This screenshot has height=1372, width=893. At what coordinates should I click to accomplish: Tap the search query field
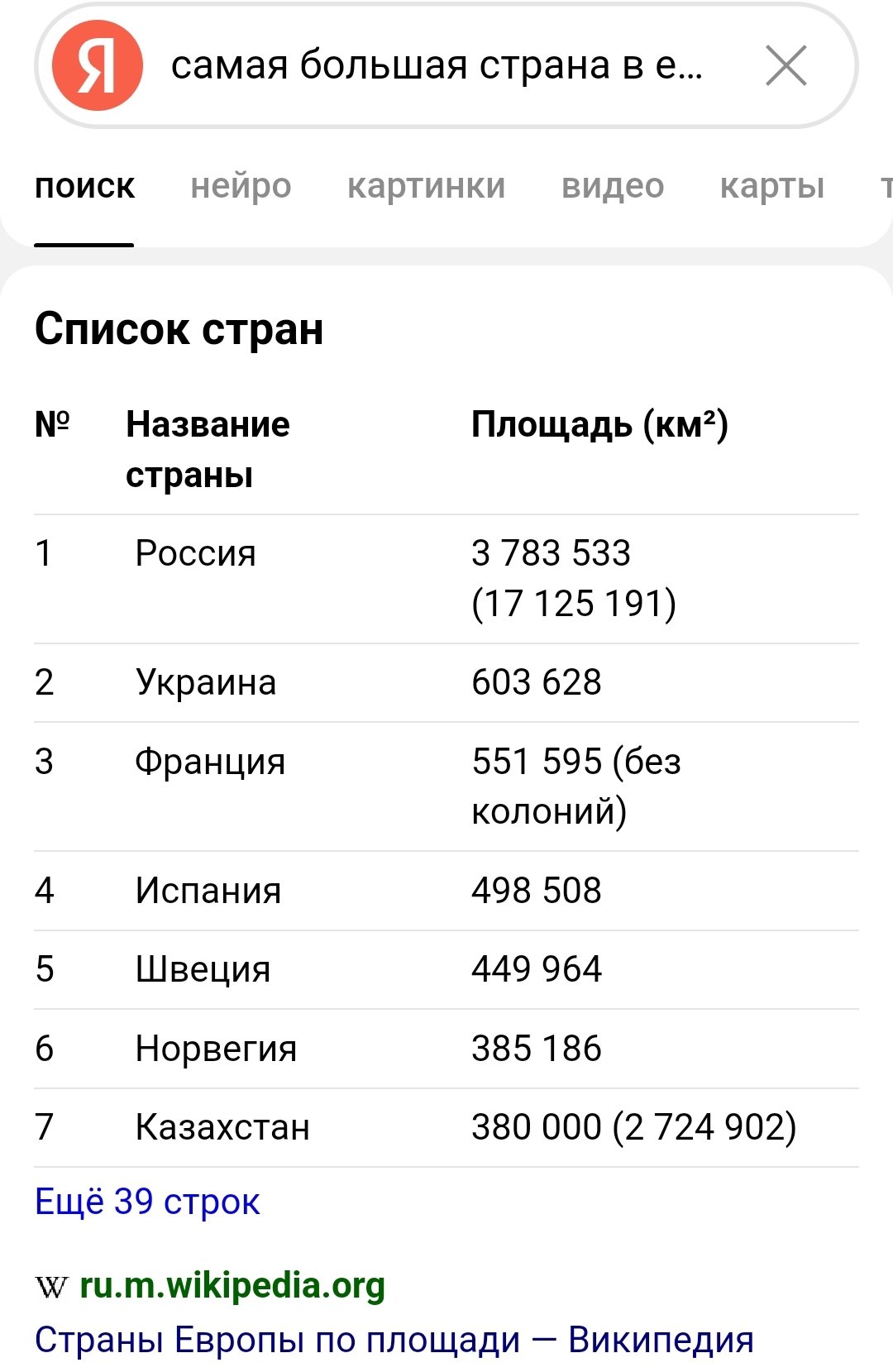point(437,65)
